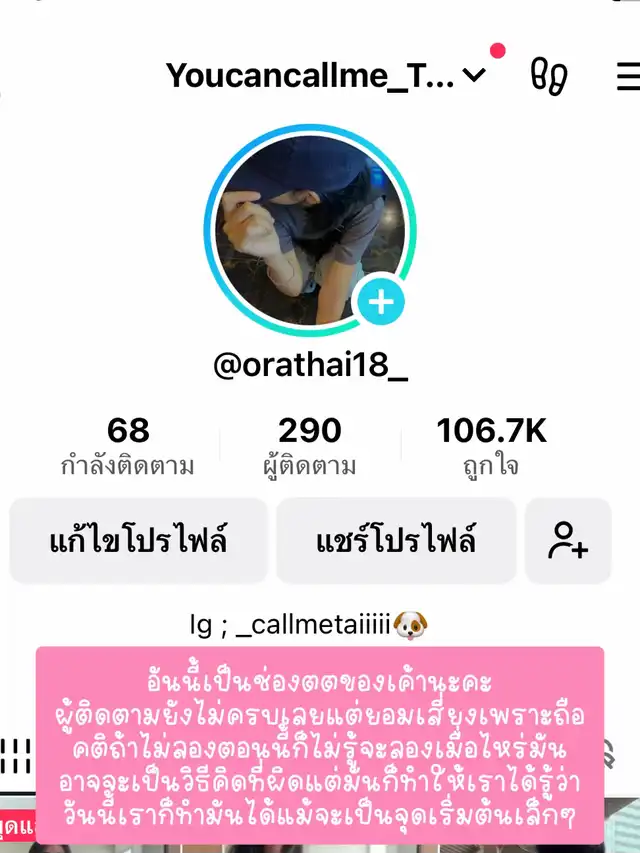Image resolution: width=640 pixels, height=853 pixels.
Task: Open the add friends icon button
Action: pos(568,541)
